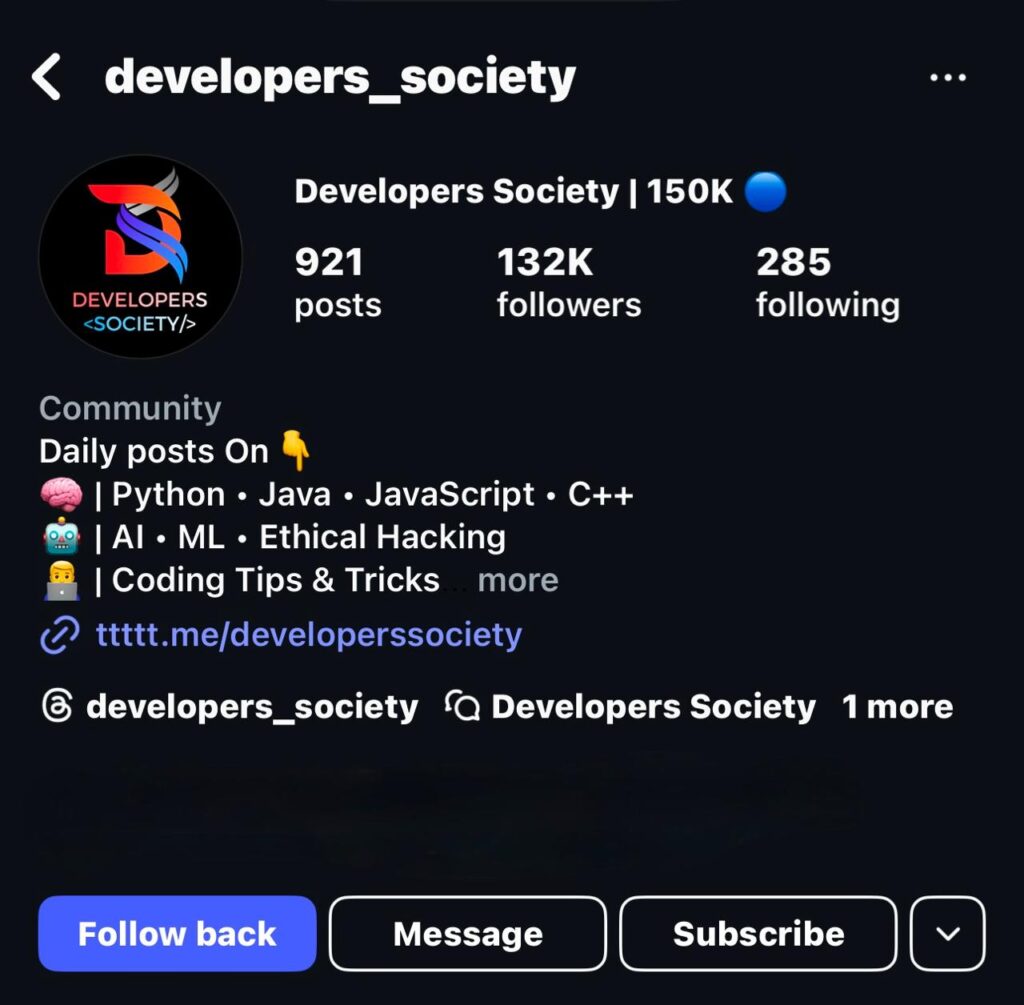This screenshot has width=1024, height=1005.
Task: View the Developers Society profile picture
Action: 140,257
